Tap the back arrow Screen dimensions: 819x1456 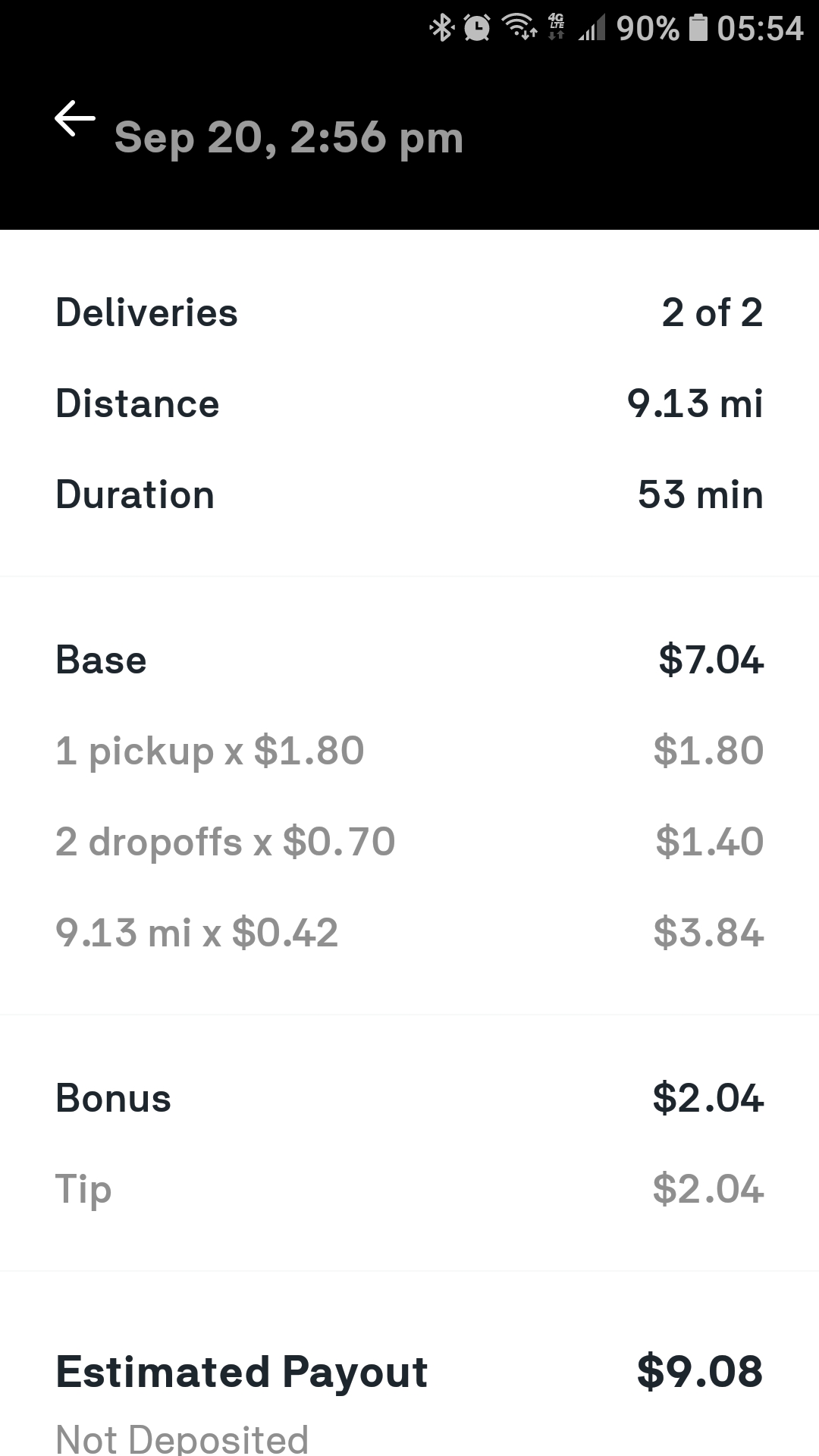74,118
